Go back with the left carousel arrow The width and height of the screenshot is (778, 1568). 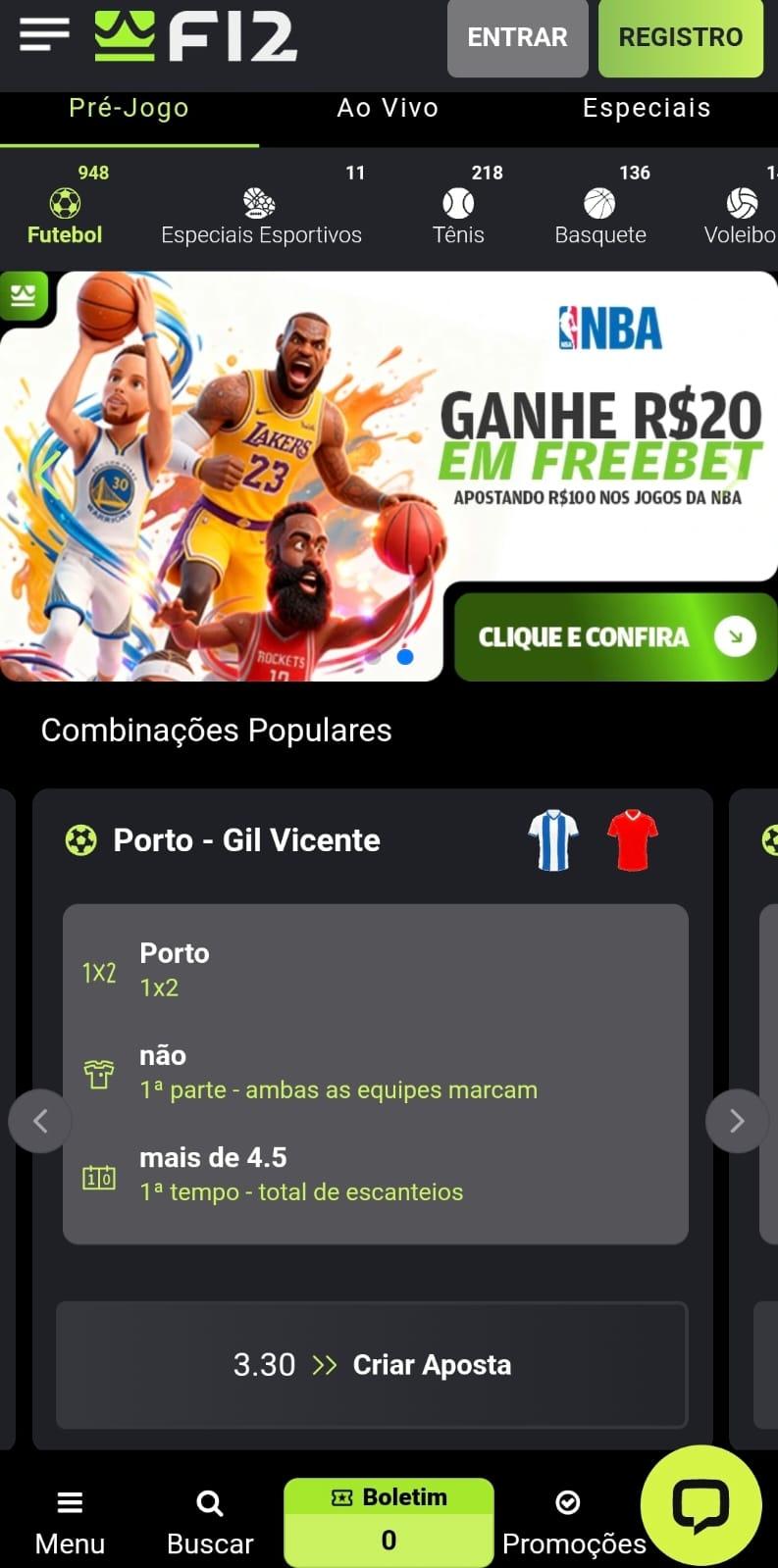pyautogui.click(x=40, y=1120)
